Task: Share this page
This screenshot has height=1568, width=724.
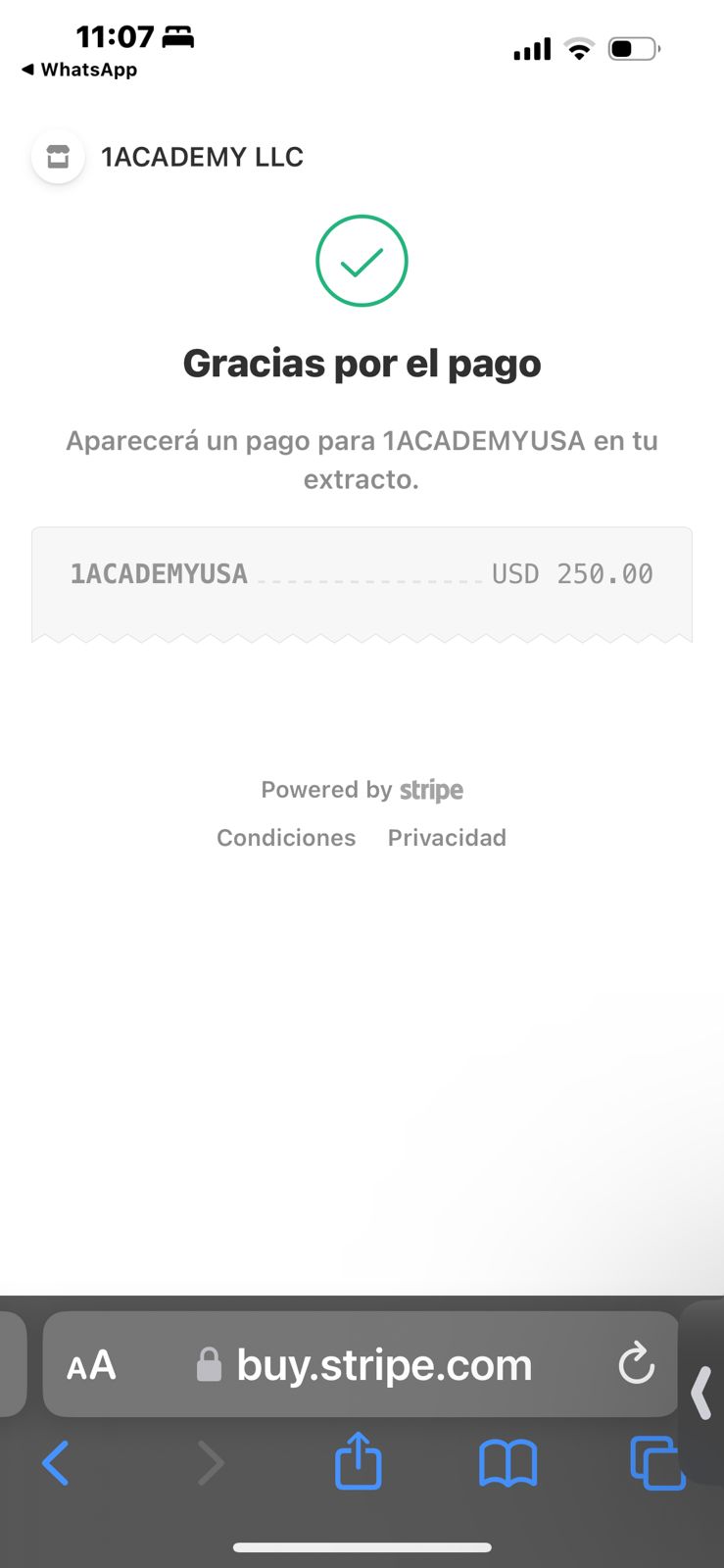Action: coord(359,1461)
